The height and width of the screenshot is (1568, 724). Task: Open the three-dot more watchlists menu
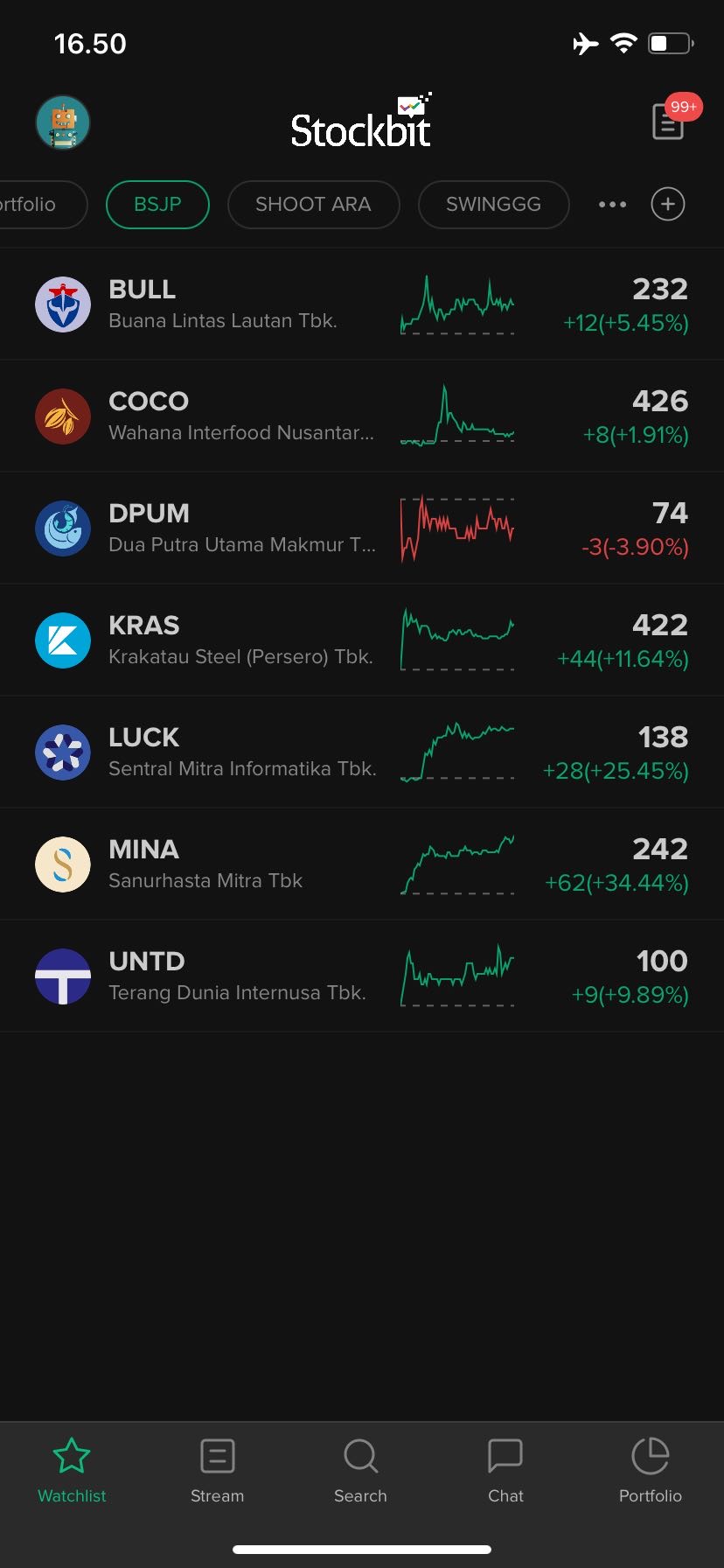(x=612, y=205)
